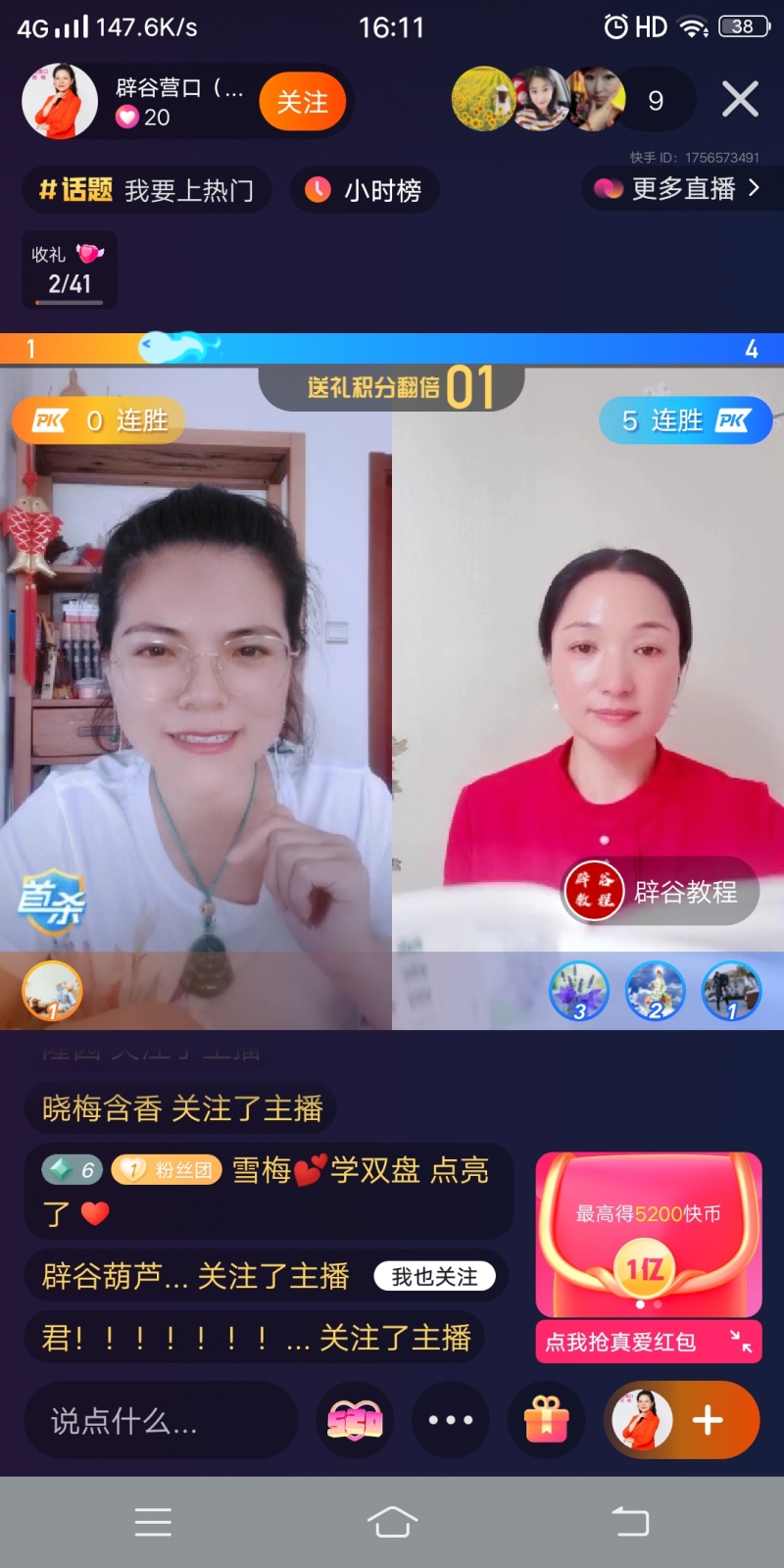Go to the system home screen
This screenshot has width=784, height=1568.
coord(392,1522)
